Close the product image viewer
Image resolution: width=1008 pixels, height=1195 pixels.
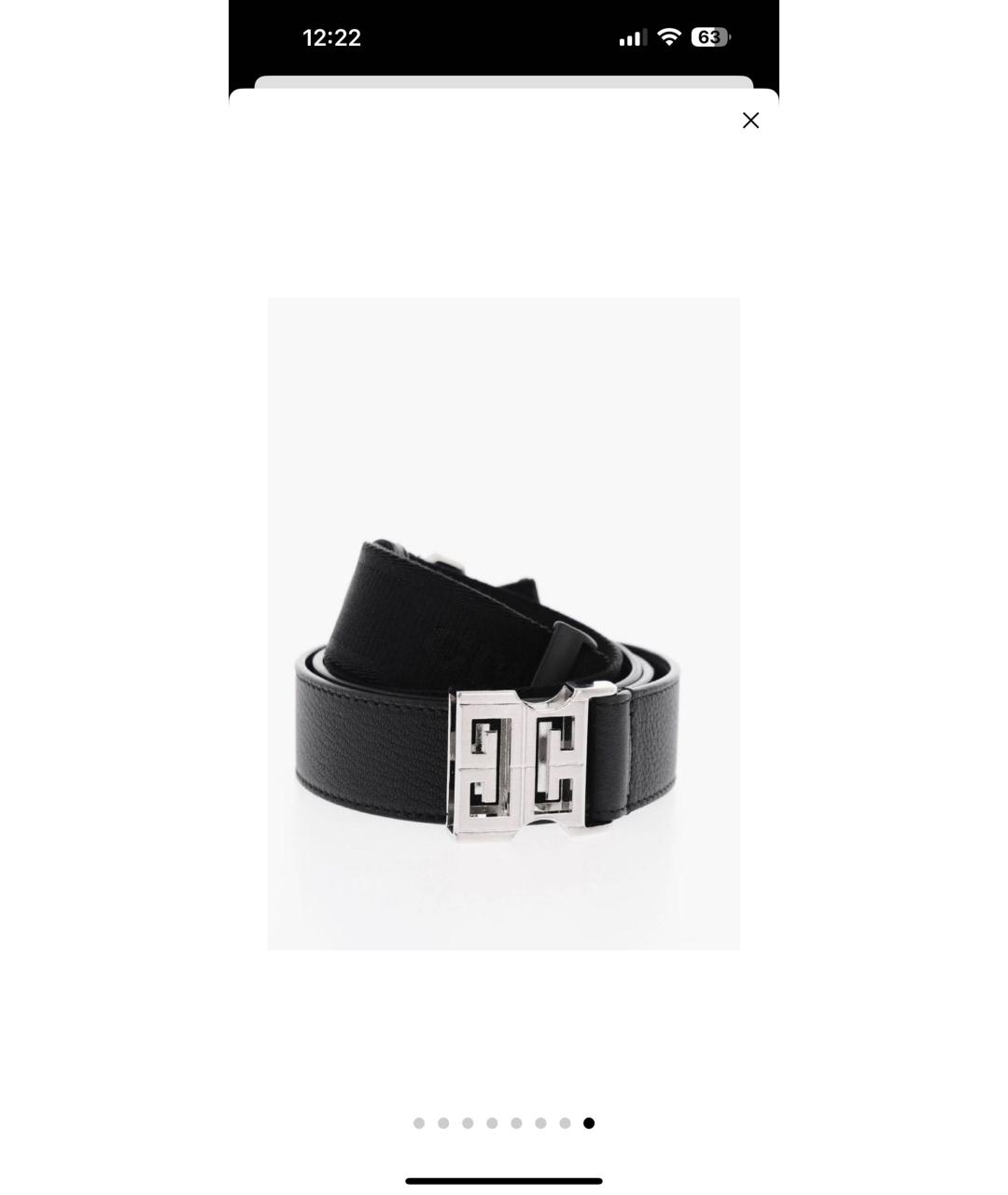pos(750,120)
